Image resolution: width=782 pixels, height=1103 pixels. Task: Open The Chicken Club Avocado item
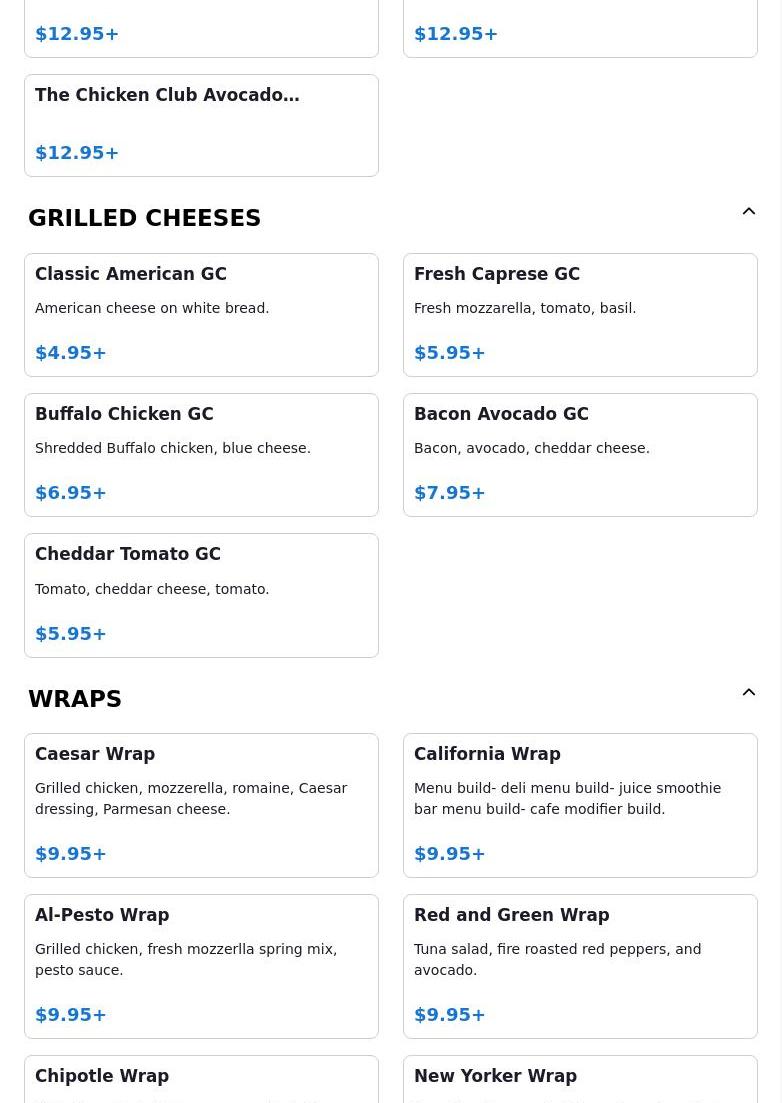point(201,125)
